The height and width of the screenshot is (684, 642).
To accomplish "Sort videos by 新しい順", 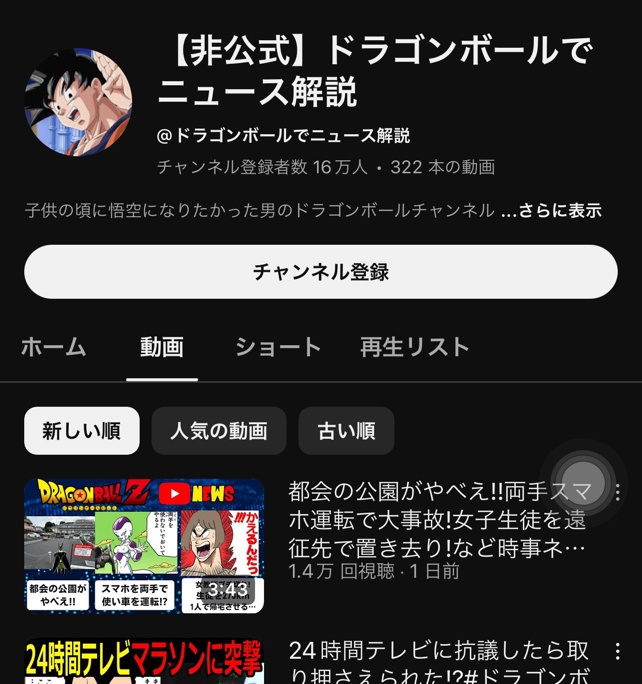I will click(81, 431).
